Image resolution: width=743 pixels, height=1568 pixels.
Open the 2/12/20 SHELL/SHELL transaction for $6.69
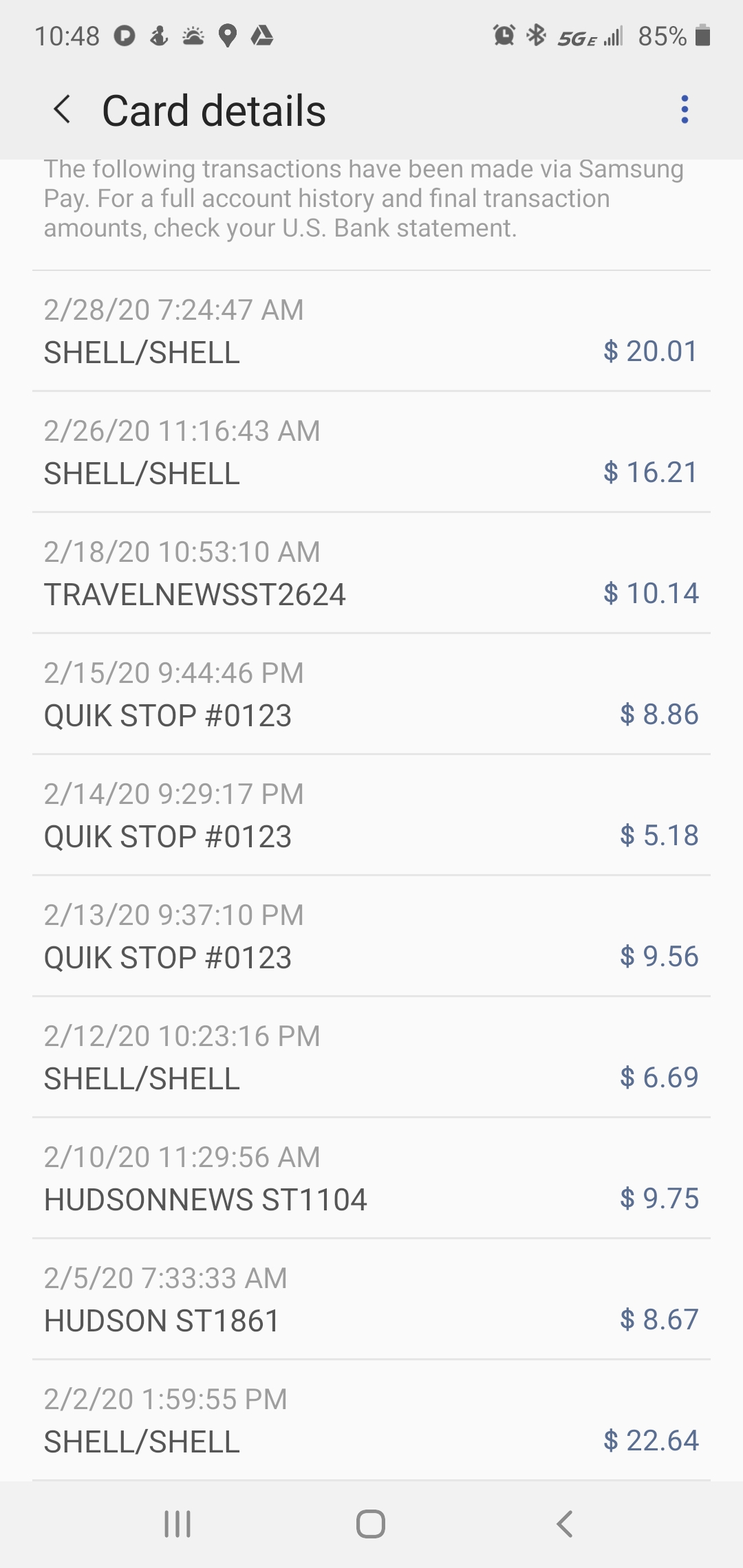(x=371, y=1058)
